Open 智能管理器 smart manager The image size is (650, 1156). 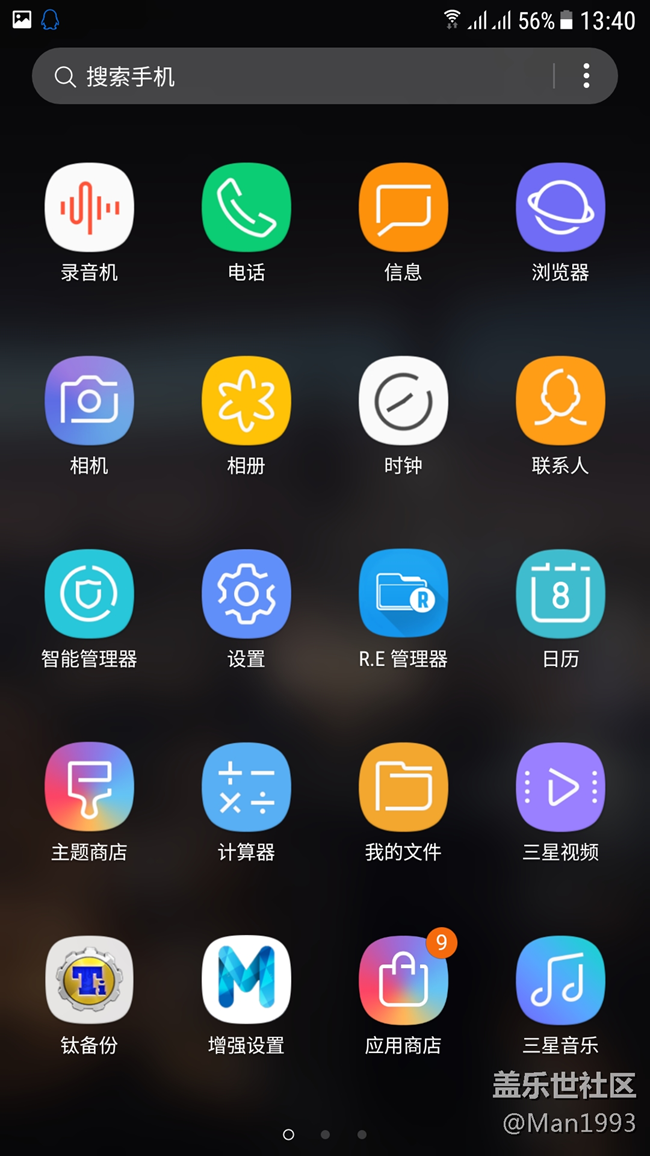(x=89, y=594)
